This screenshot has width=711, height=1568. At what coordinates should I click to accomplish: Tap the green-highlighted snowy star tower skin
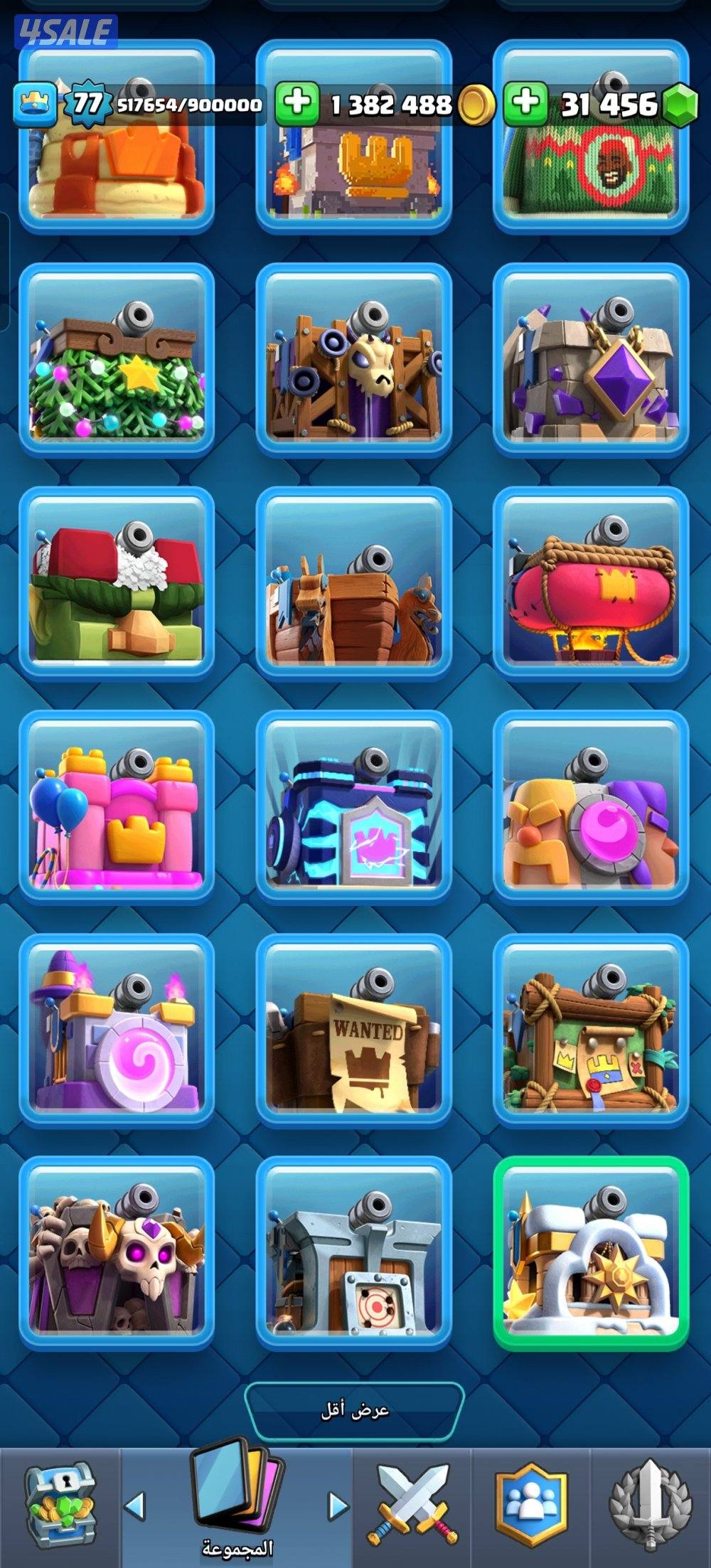click(591, 1253)
